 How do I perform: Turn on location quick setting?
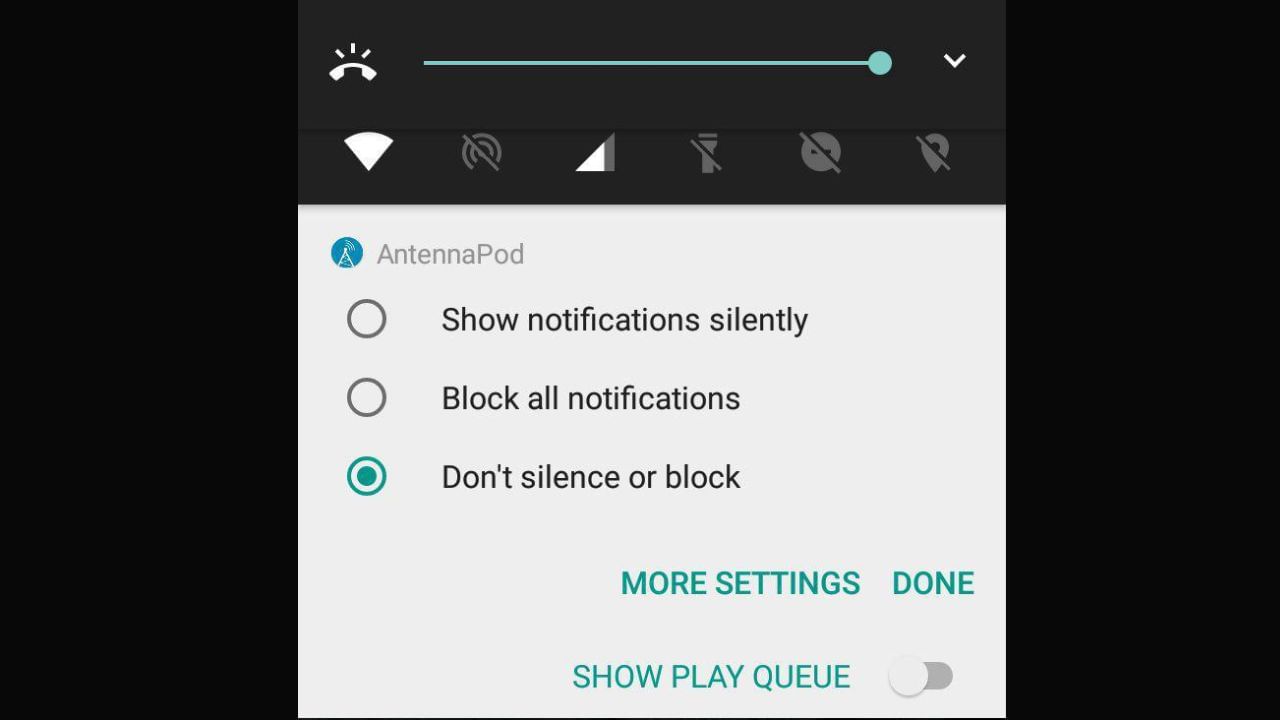(x=933, y=153)
